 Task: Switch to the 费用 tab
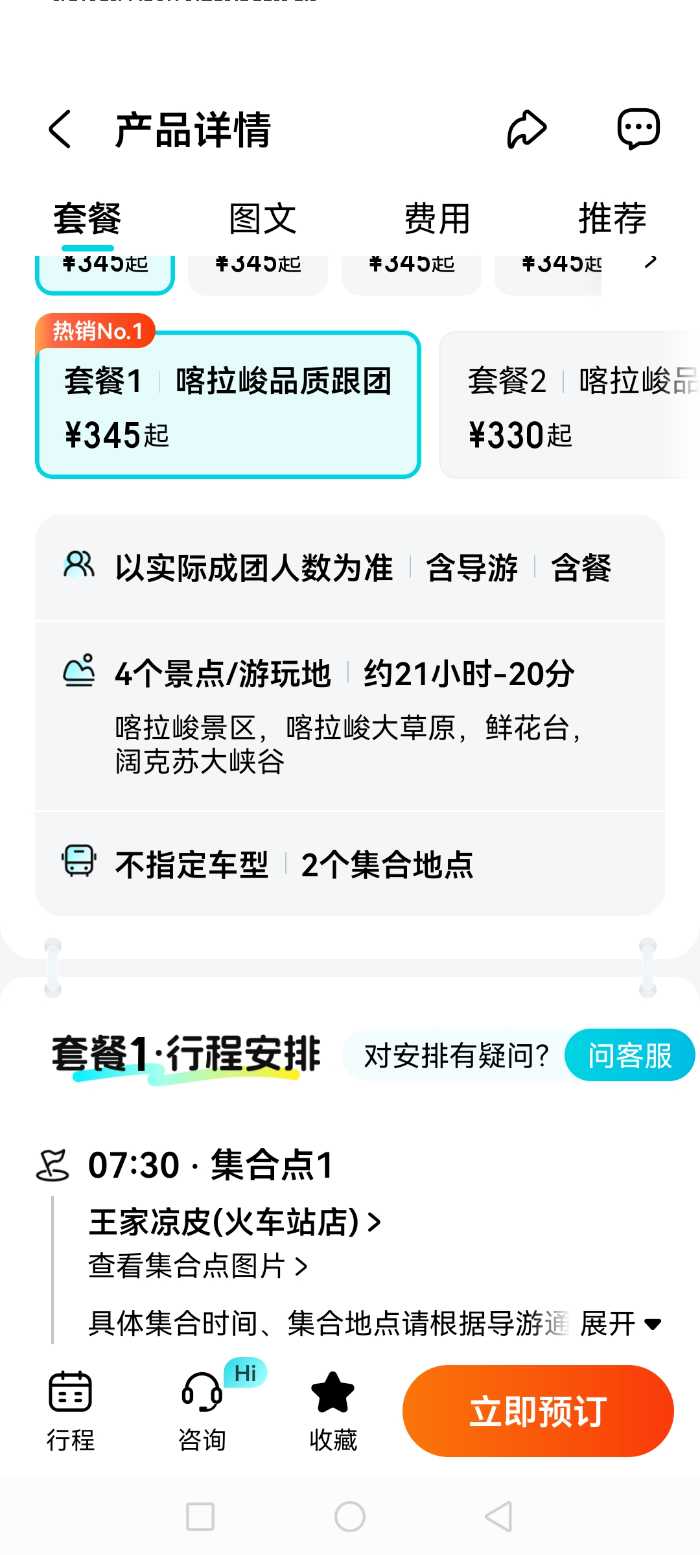pos(437,218)
